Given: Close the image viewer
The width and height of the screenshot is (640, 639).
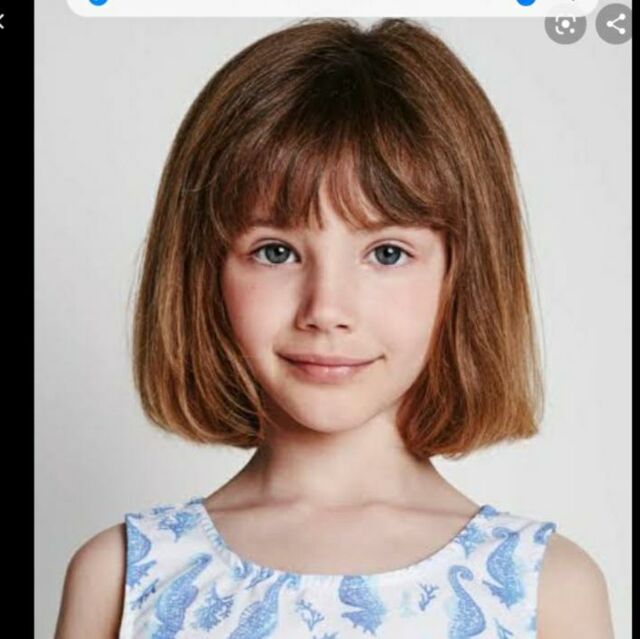Looking at the screenshot, I should click(3, 22).
